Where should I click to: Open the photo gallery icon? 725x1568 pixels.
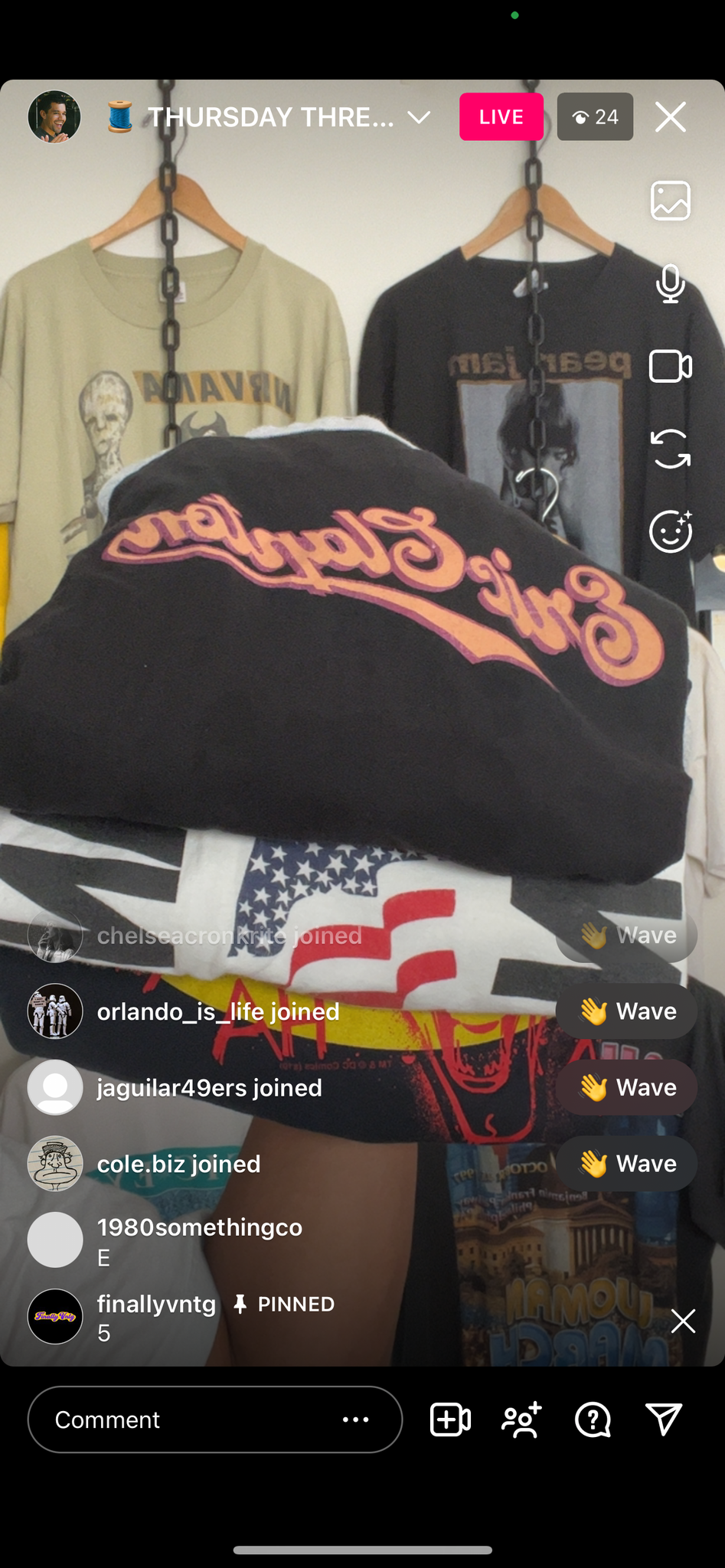(671, 201)
